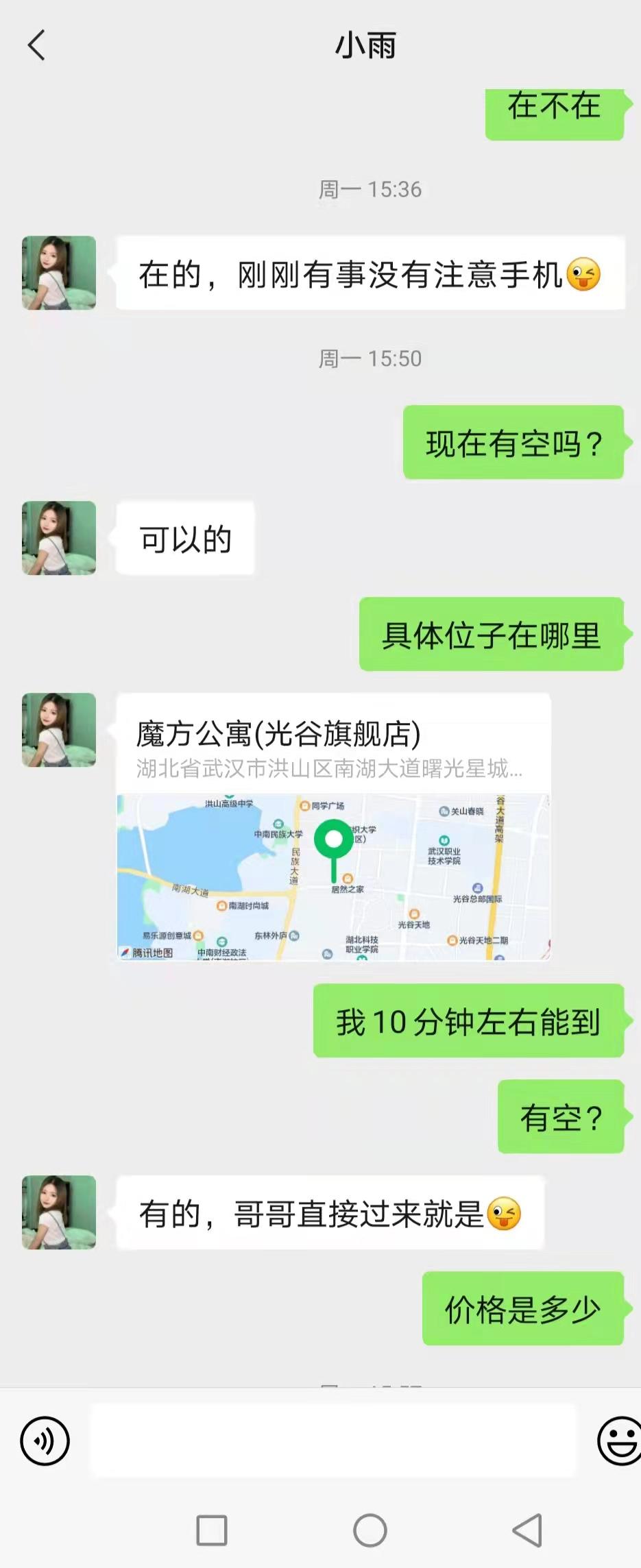This screenshot has width=641, height=1568.
Task: View 小雨's profile from the 可以的 message avatar
Action: point(59,538)
